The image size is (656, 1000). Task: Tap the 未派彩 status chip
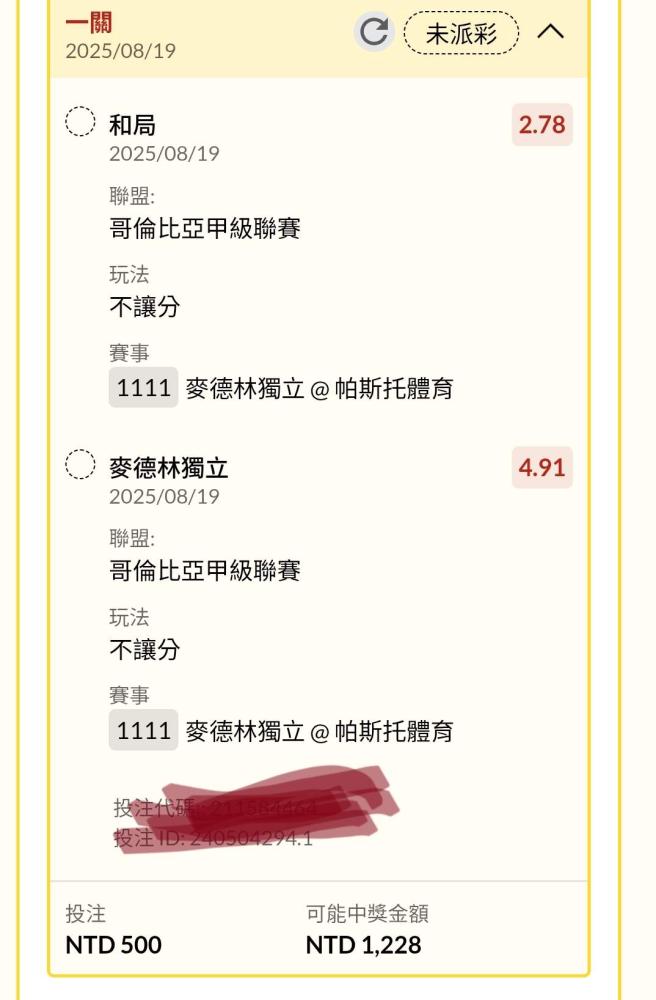[462, 33]
